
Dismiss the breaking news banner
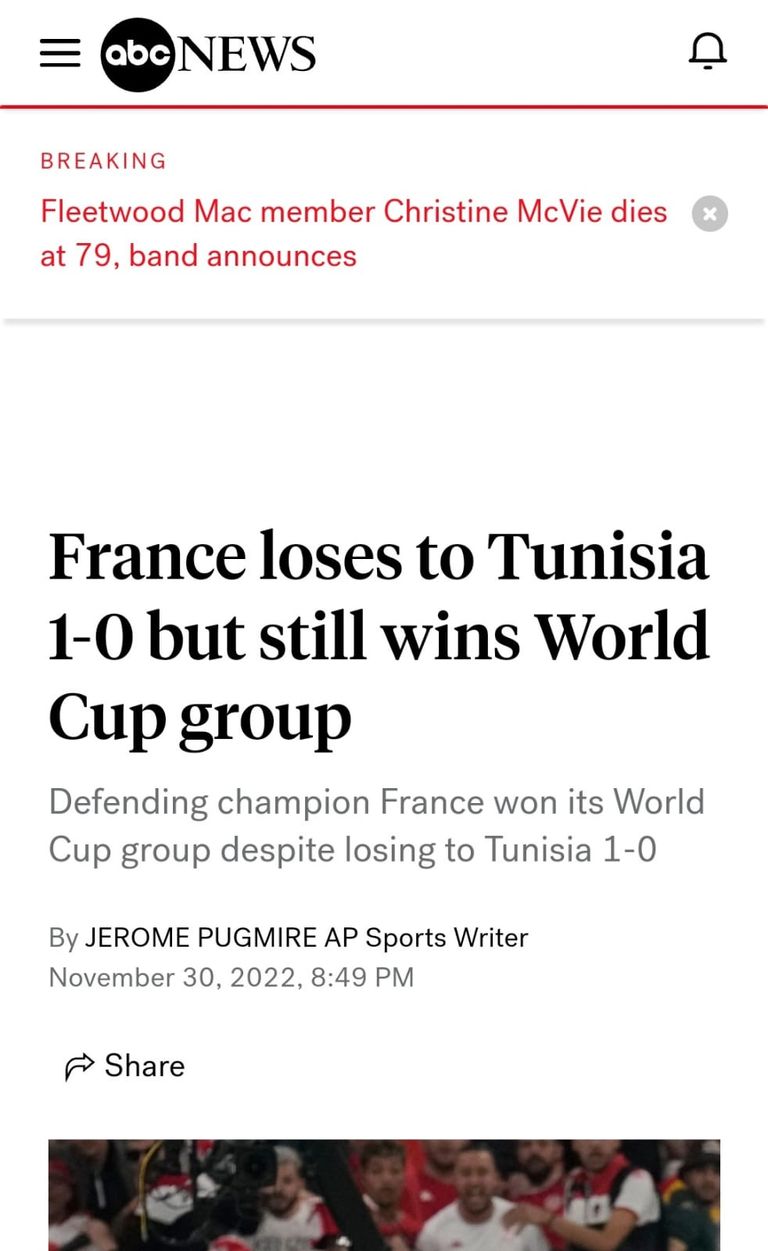tap(710, 214)
